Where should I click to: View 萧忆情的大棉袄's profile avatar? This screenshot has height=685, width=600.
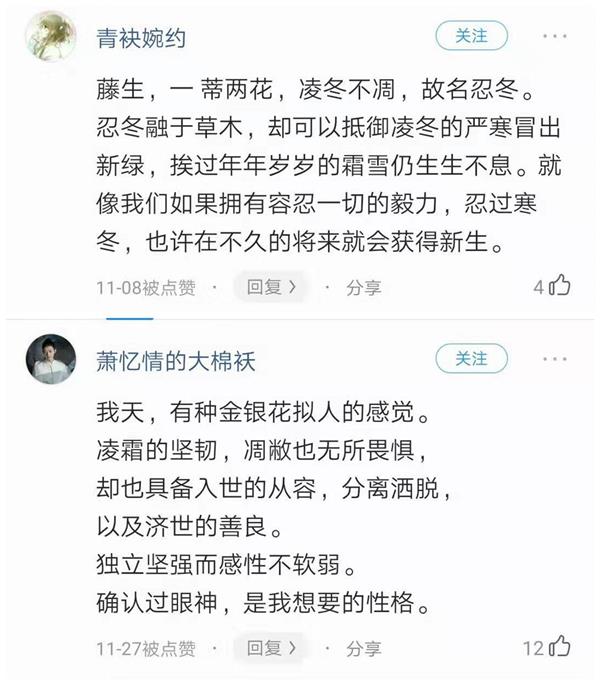tap(50, 359)
